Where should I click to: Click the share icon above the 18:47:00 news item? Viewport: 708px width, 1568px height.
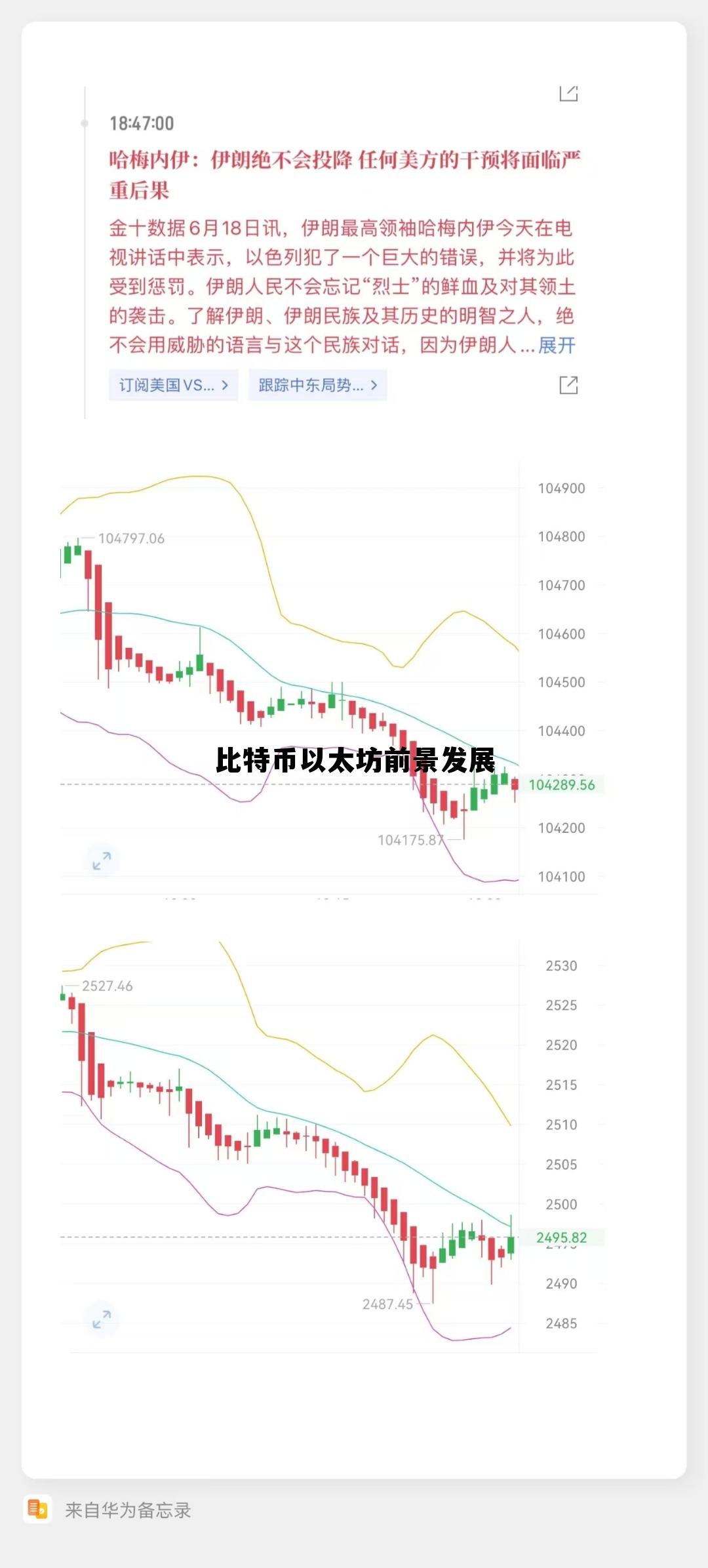(x=569, y=93)
